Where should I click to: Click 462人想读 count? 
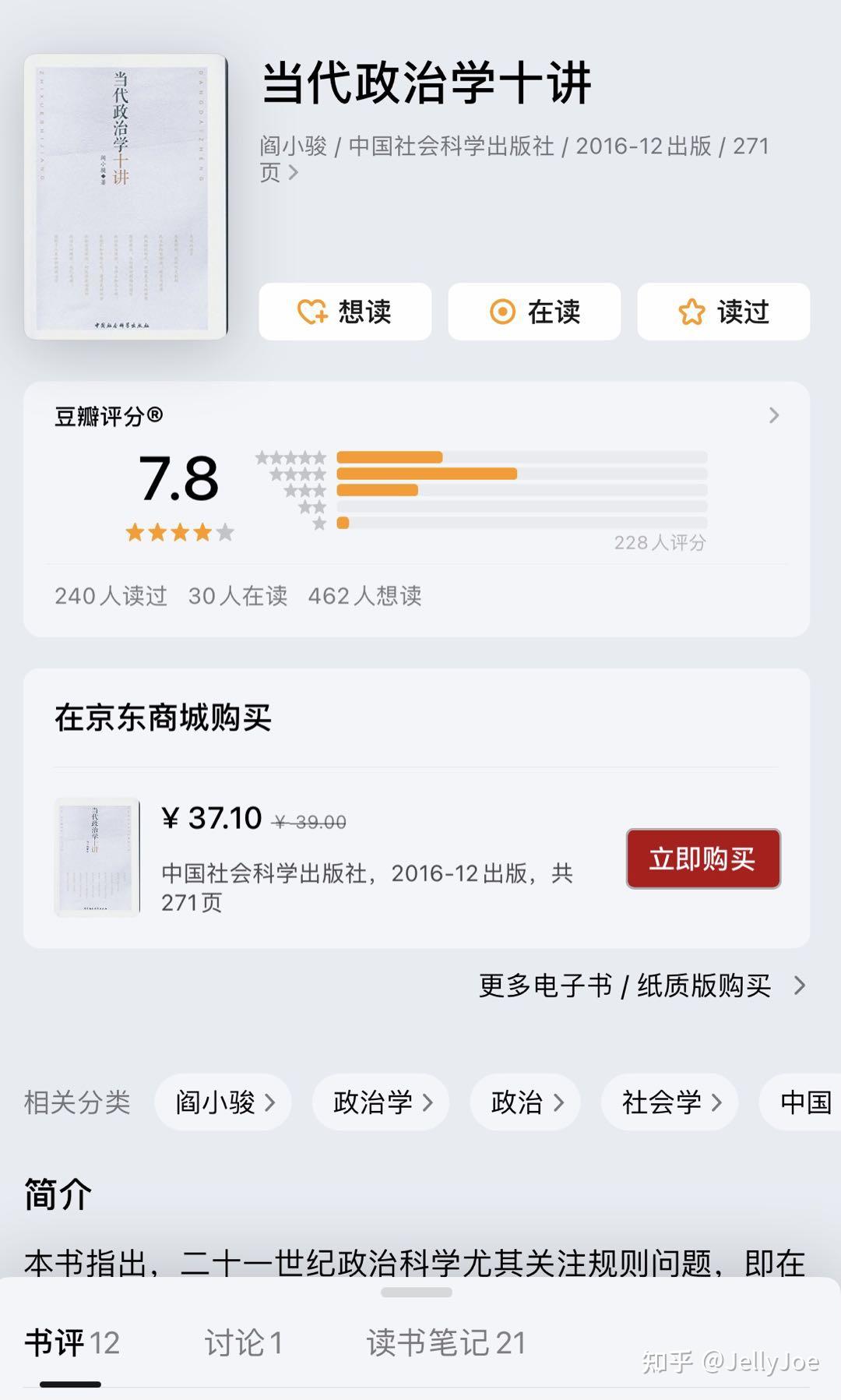tap(366, 596)
